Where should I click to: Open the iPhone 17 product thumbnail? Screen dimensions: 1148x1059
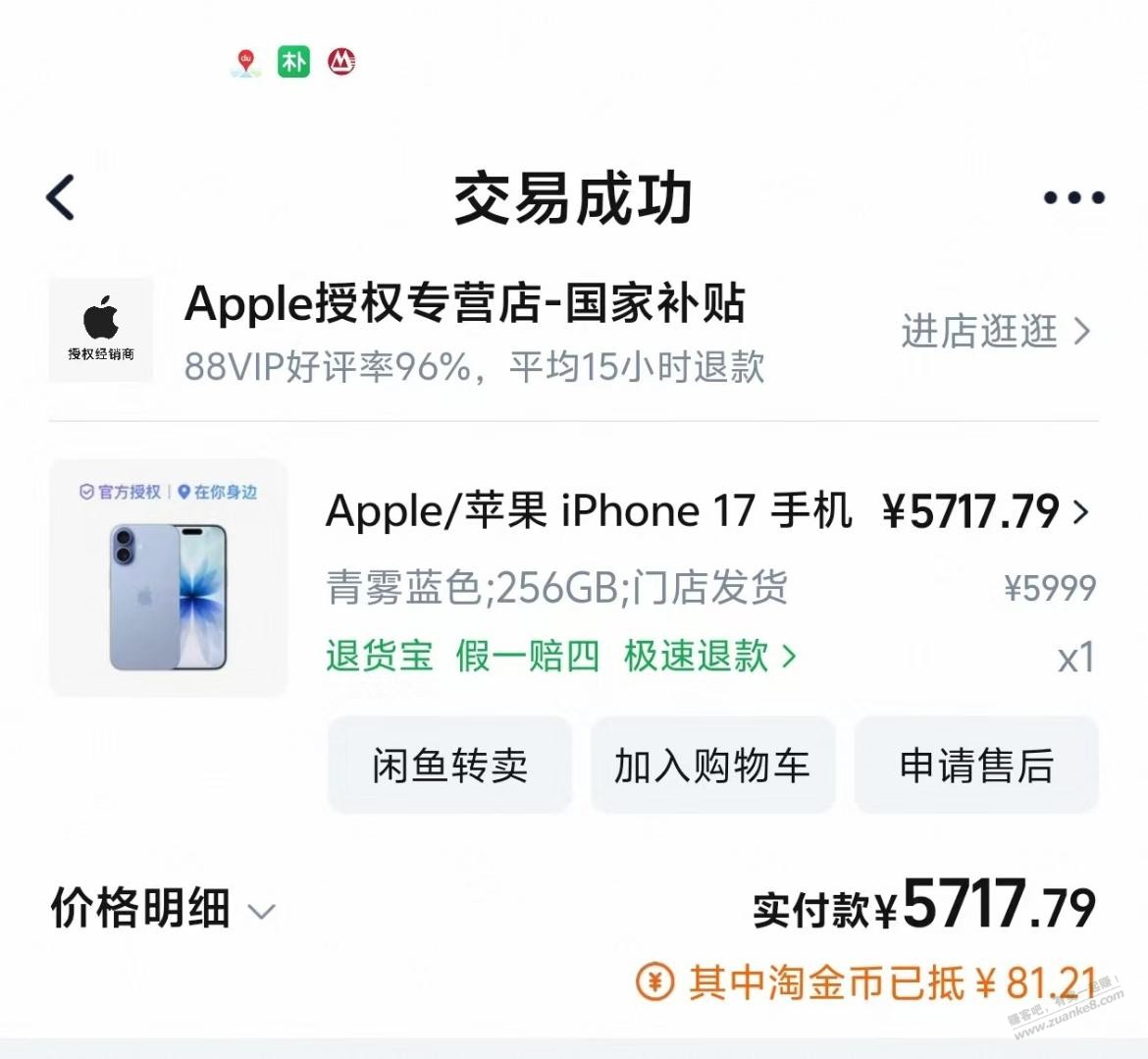click(169, 578)
